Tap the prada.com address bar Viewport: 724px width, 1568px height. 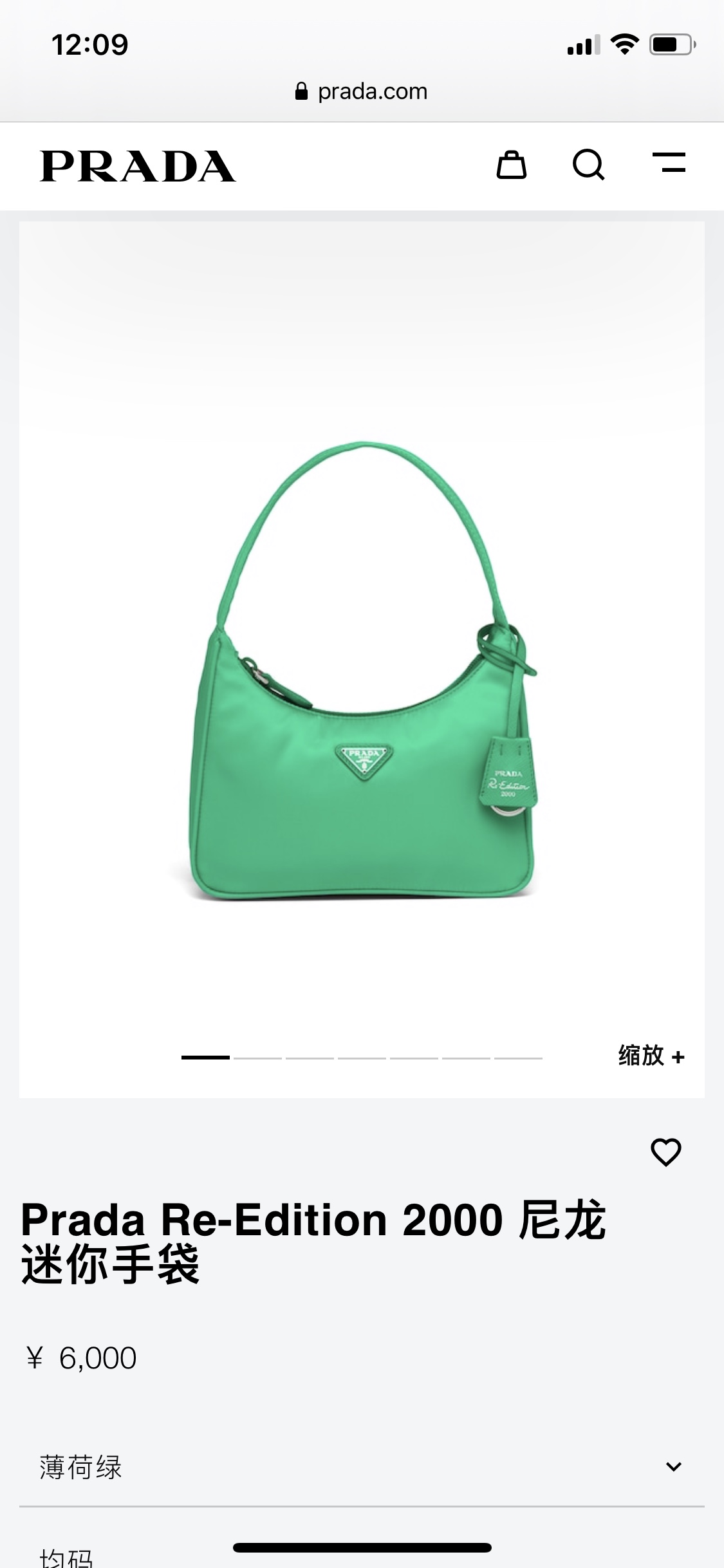click(x=362, y=91)
